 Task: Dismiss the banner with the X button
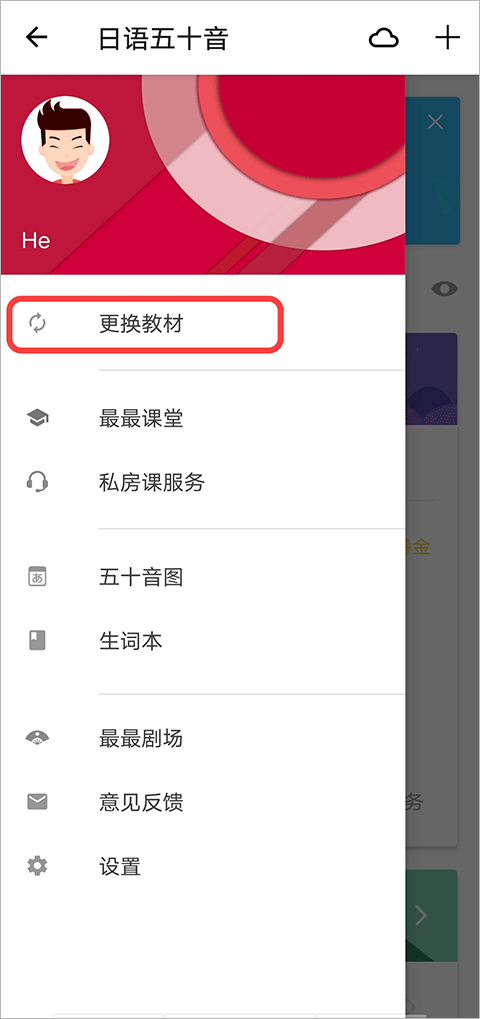pyautogui.click(x=435, y=122)
